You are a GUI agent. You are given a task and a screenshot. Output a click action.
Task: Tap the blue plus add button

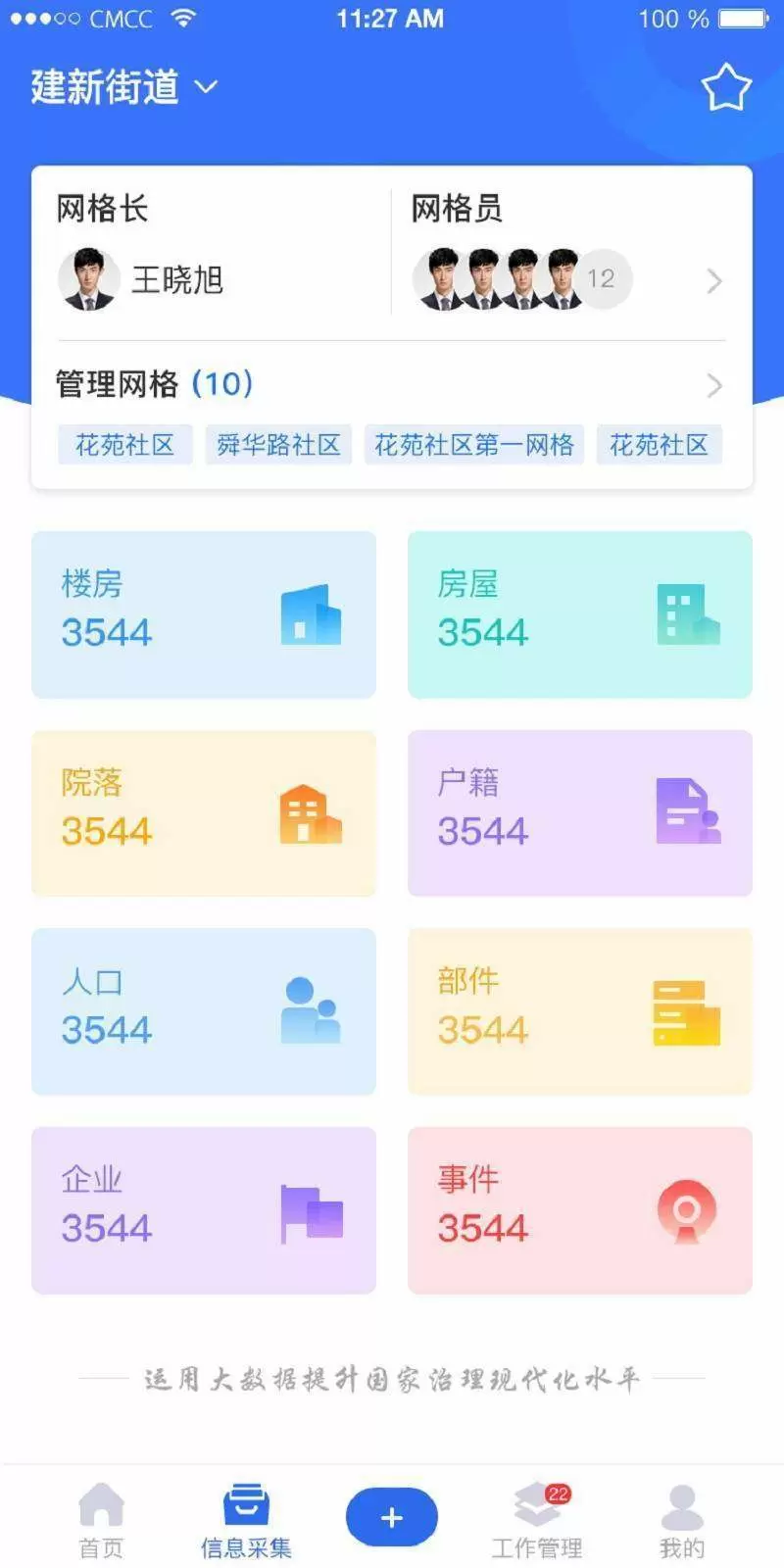[x=392, y=1517]
